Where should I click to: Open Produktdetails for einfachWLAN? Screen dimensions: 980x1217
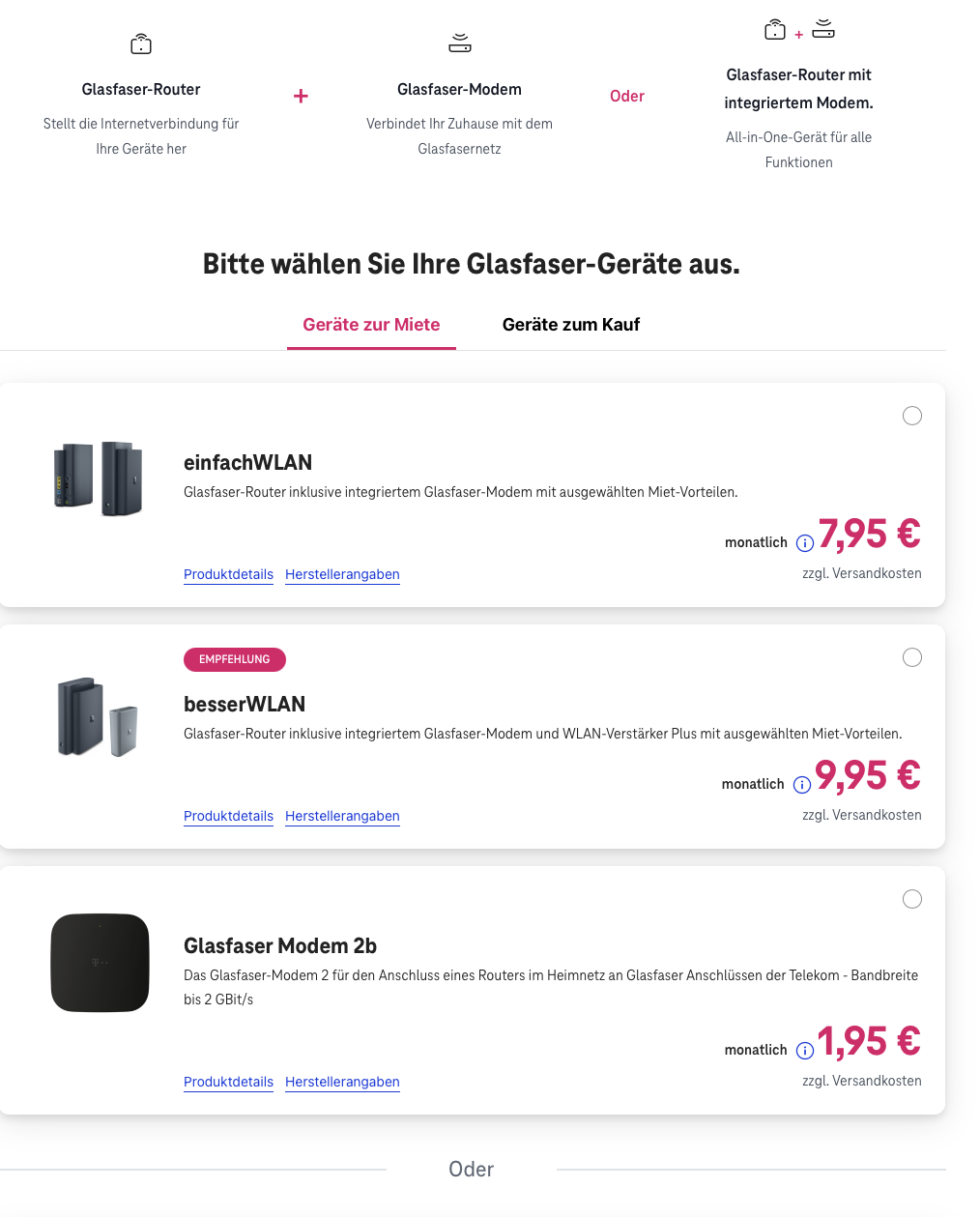[x=228, y=574]
